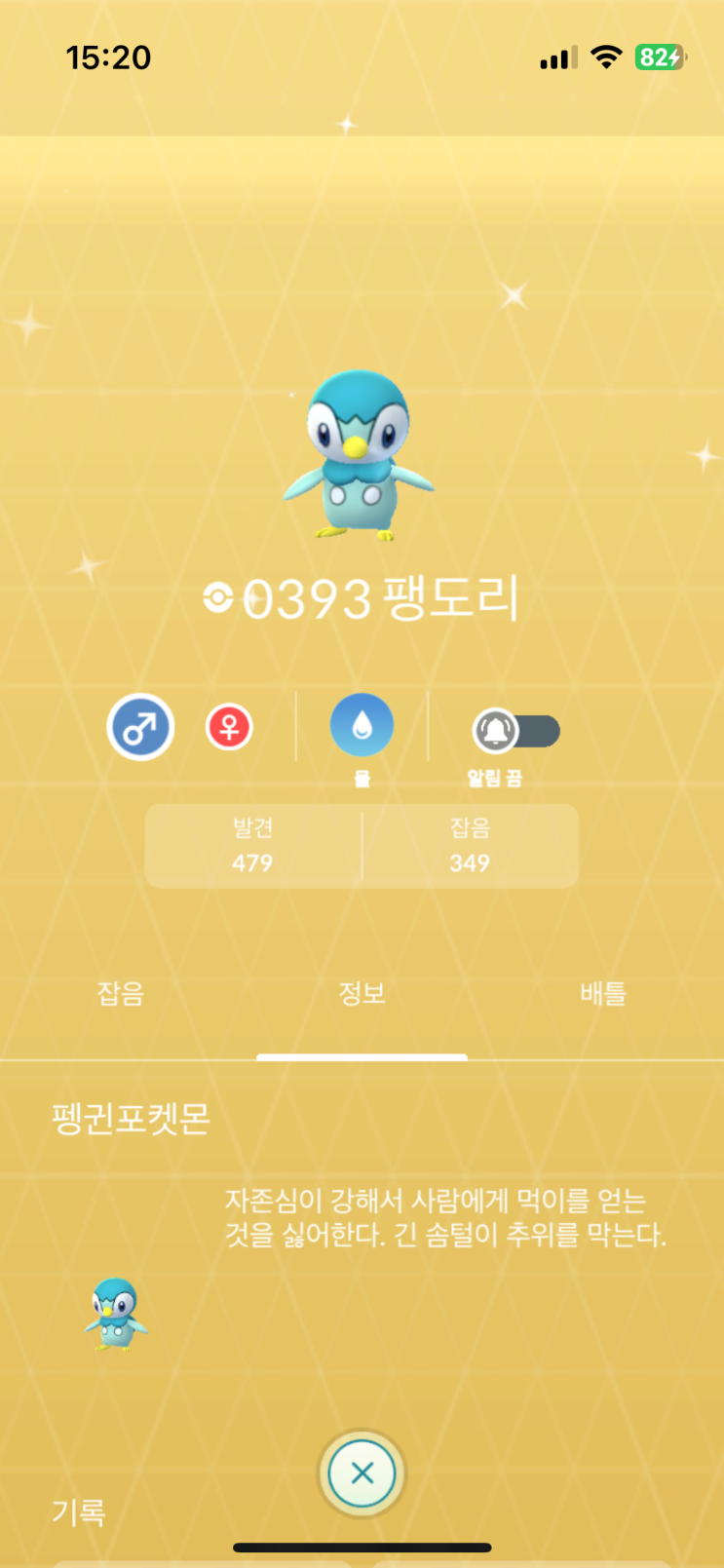Switch to the 배틀 tab
The image size is (724, 1568).
[x=602, y=993]
